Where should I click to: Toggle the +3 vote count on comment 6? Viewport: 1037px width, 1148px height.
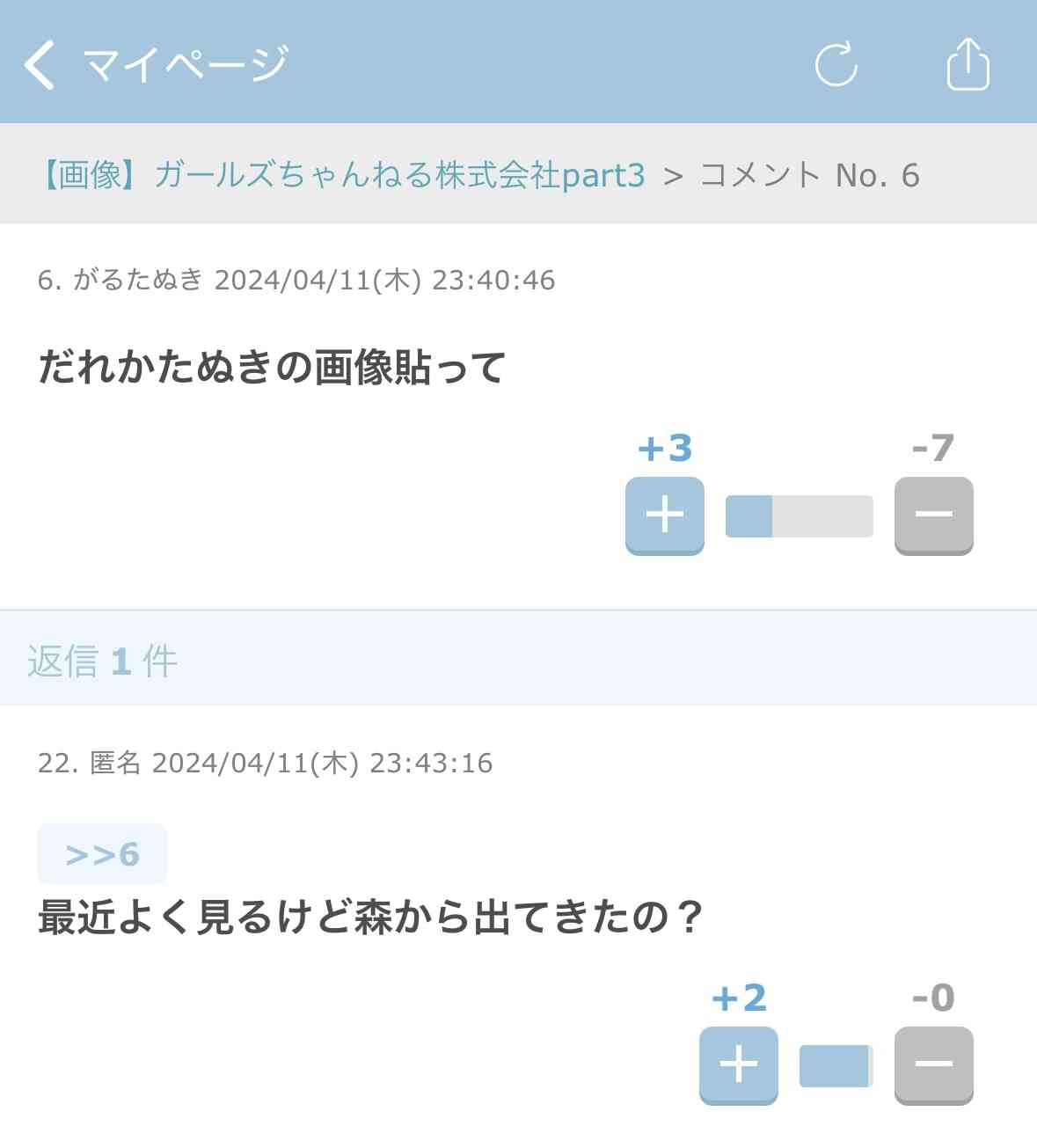click(663, 449)
